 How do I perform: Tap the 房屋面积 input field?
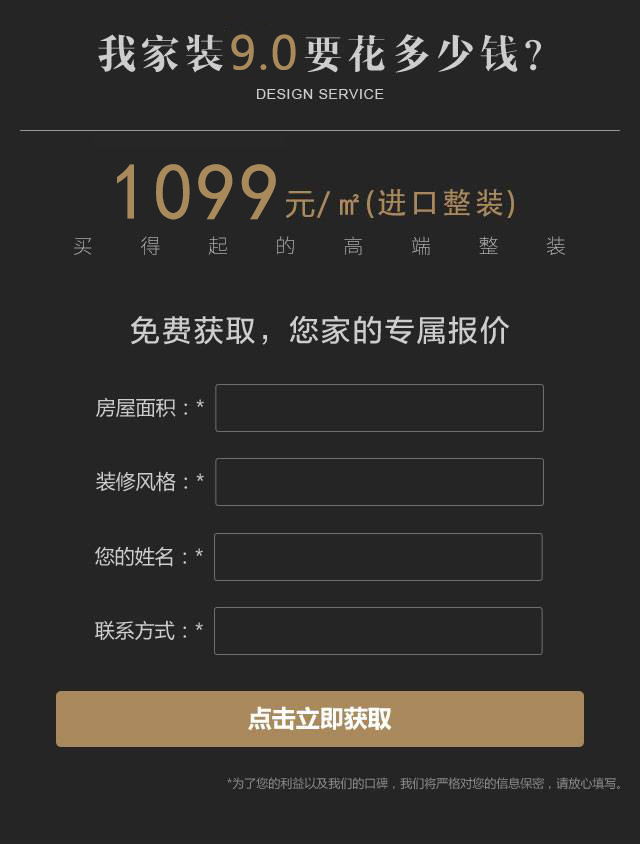[379, 408]
